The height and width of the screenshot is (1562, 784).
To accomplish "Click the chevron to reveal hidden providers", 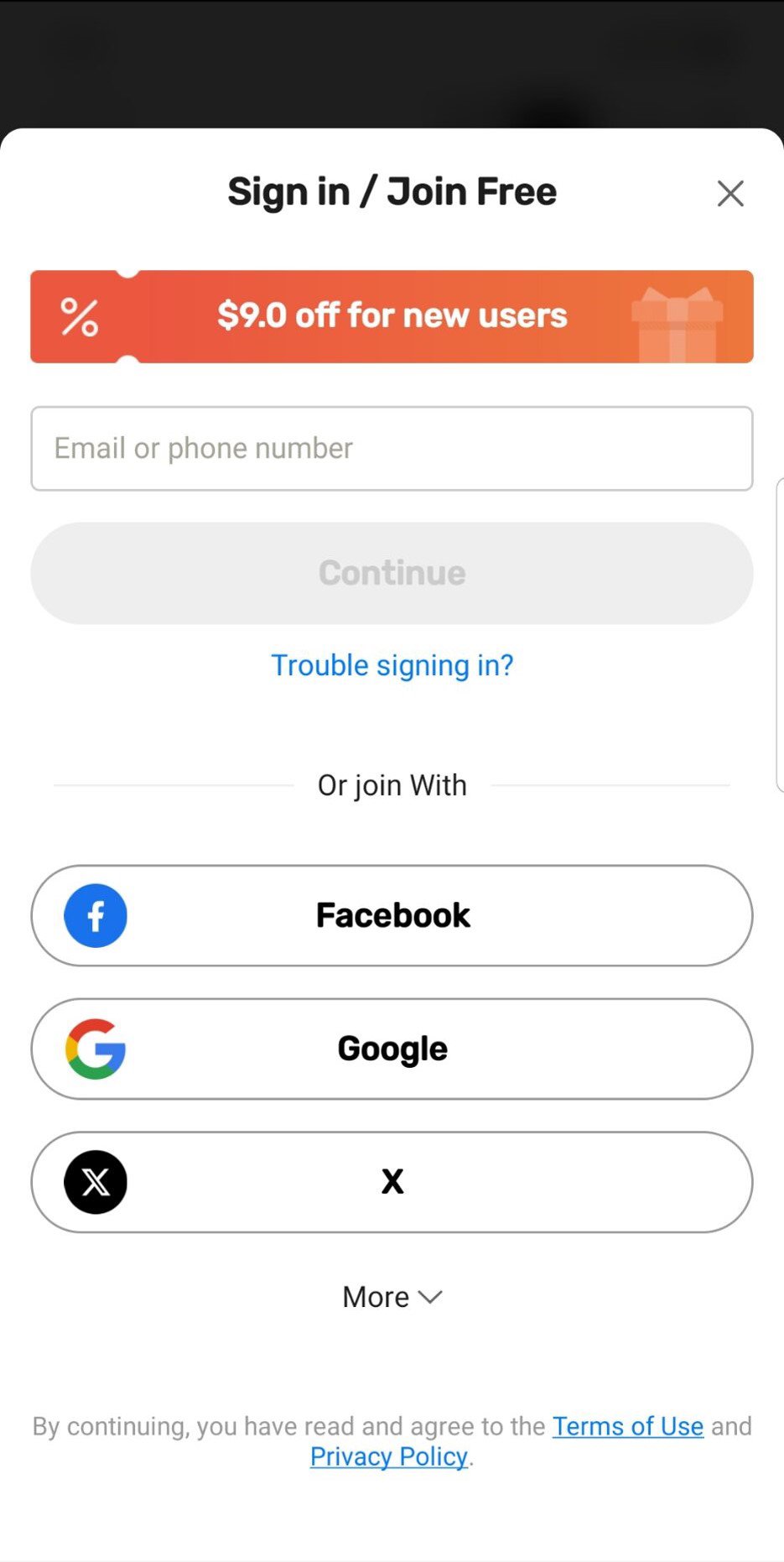I will [x=429, y=1297].
